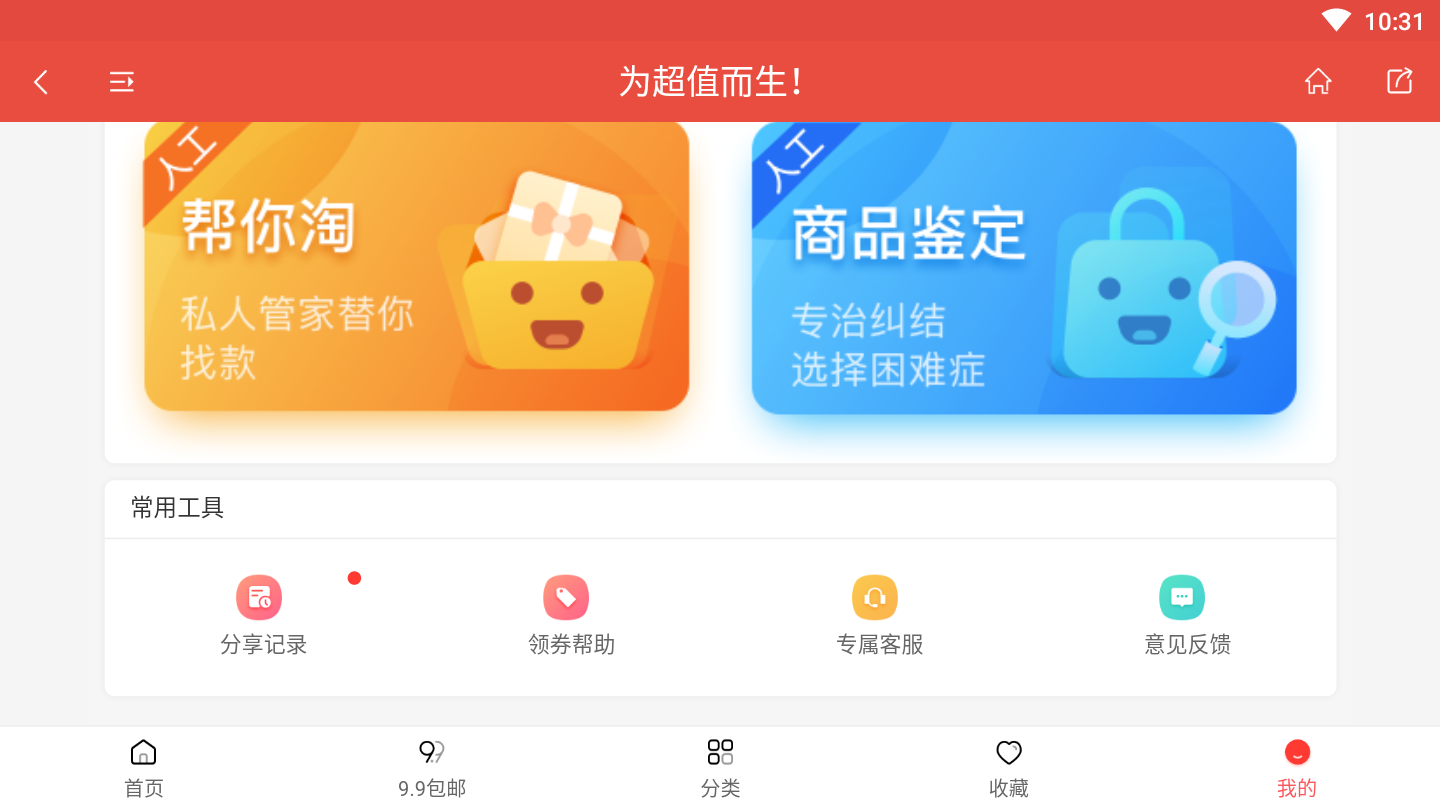Tap the home icon in header
Screen dimensions: 1440x810
coord(1318,82)
